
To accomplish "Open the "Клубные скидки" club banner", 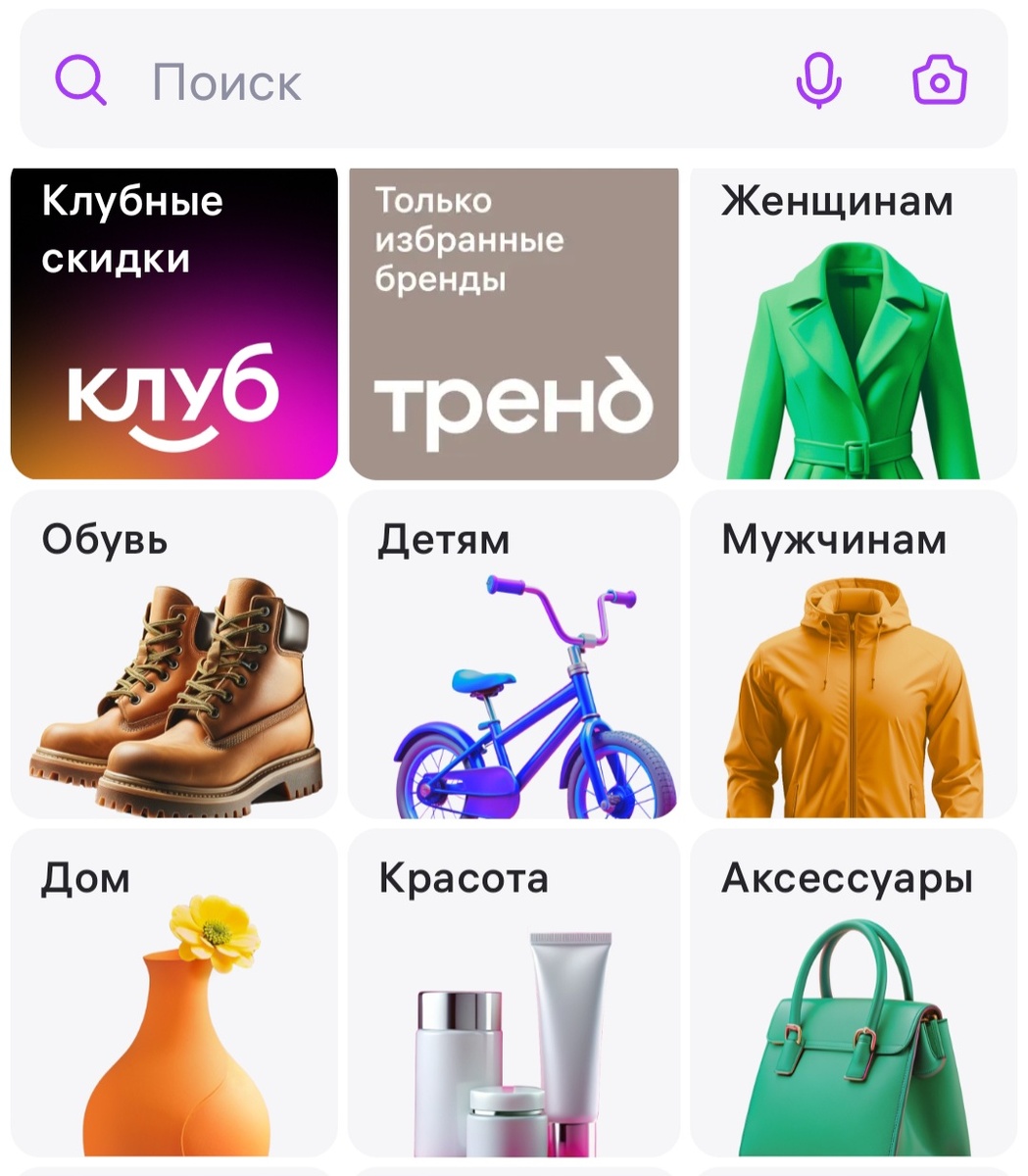I will 172,323.
